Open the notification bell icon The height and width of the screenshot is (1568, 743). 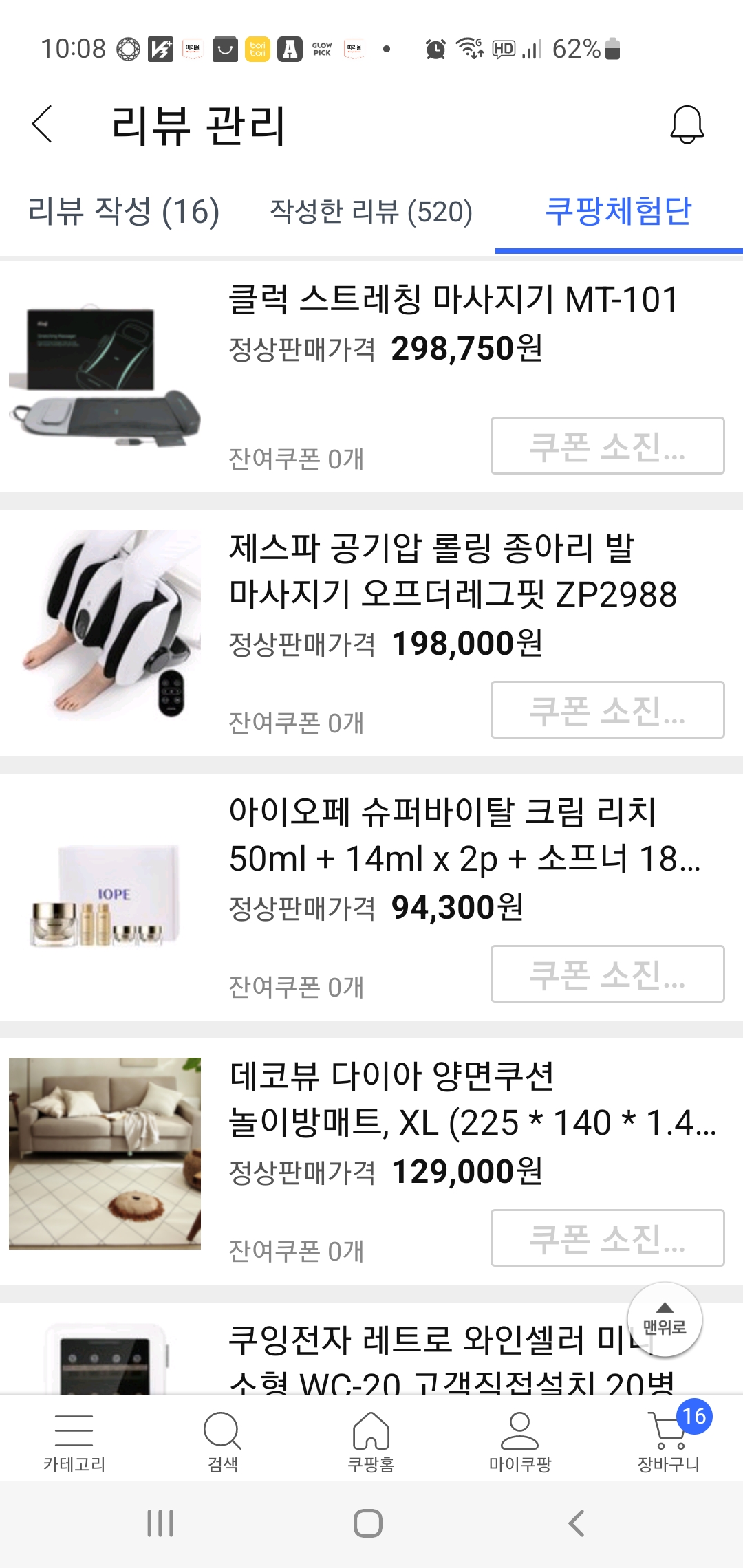click(686, 125)
